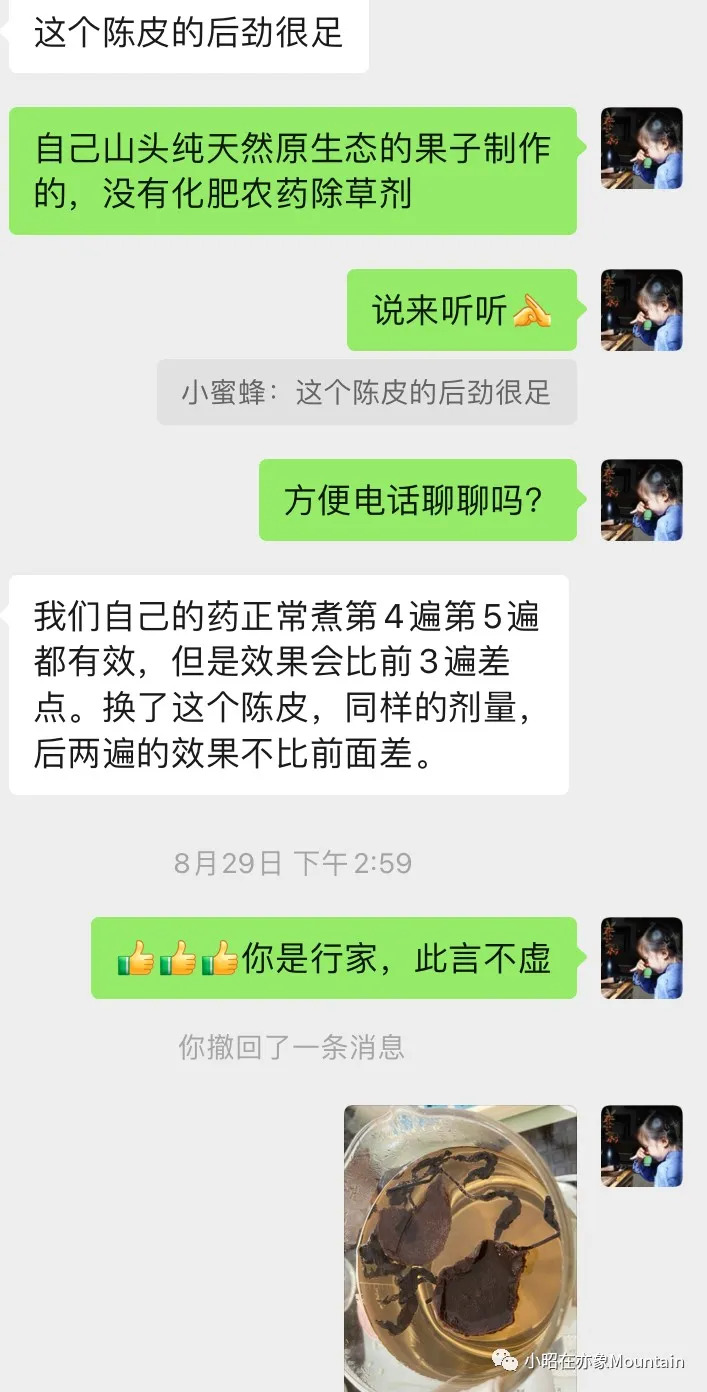Screen dimensions: 707x1392
Task: Open sender avatar beside 方便电话聊聊吗 message
Action: pyautogui.click(x=641, y=500)
